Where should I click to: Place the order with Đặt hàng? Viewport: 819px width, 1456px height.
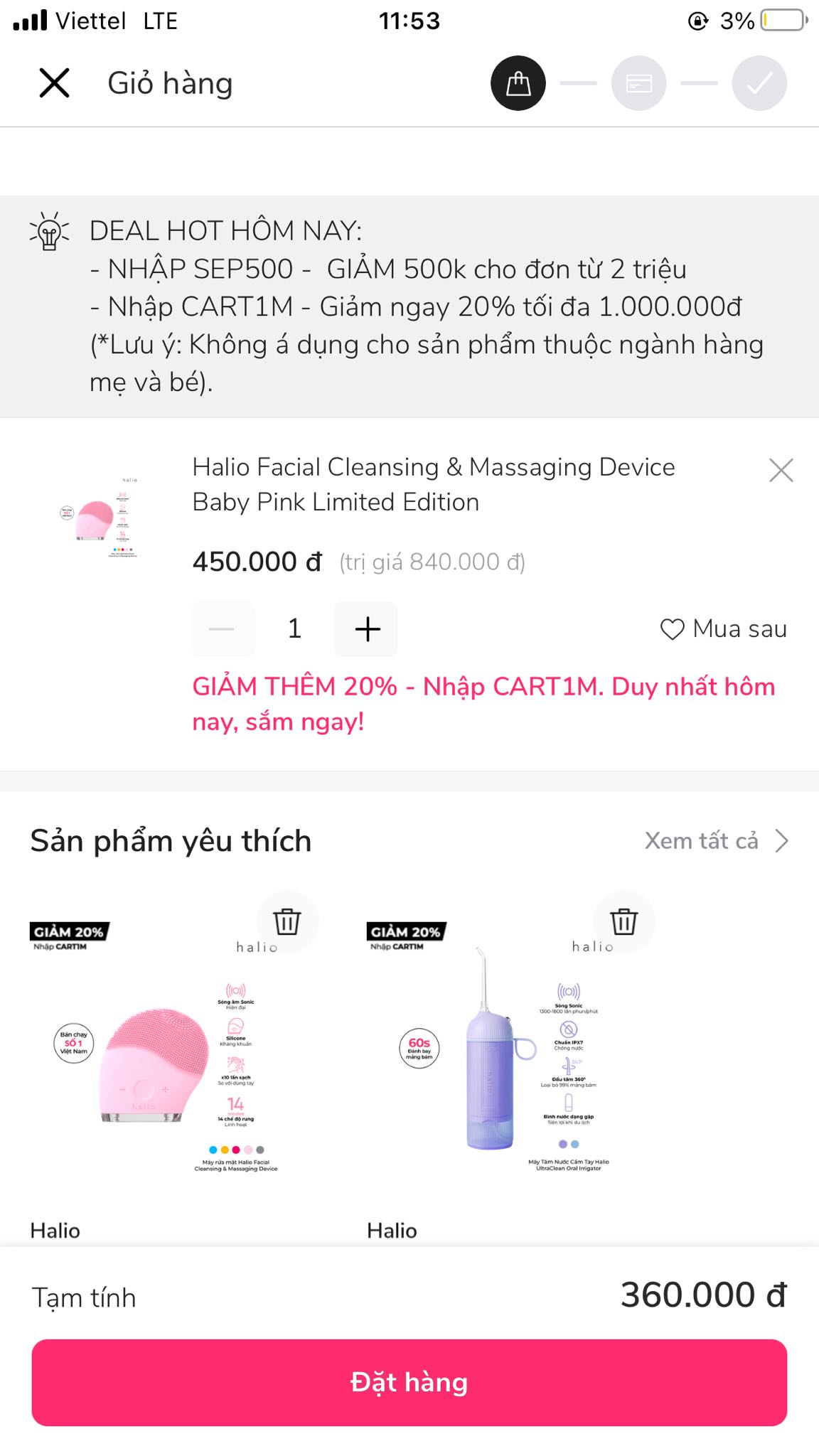409,1382
